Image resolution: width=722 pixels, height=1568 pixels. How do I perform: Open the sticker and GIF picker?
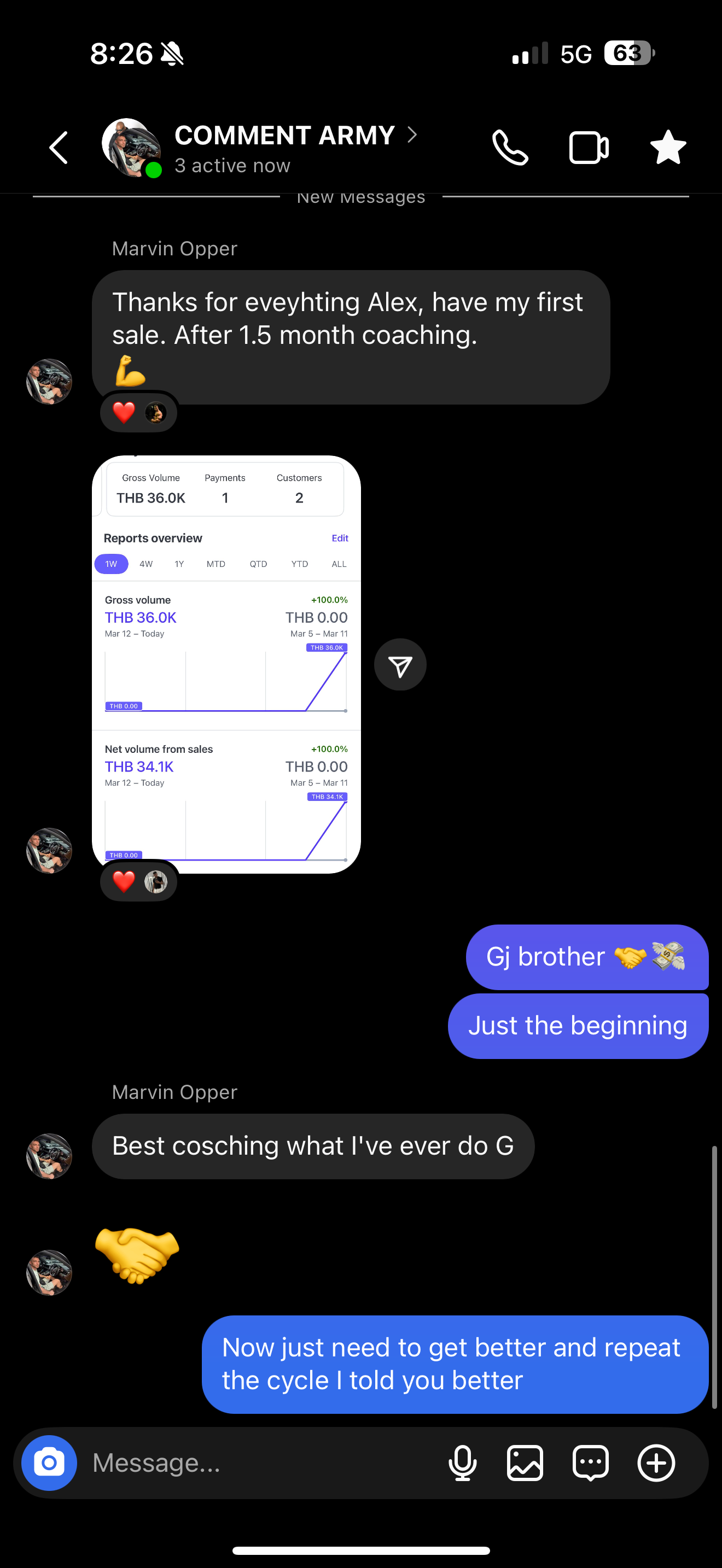tap(590, 1462)
